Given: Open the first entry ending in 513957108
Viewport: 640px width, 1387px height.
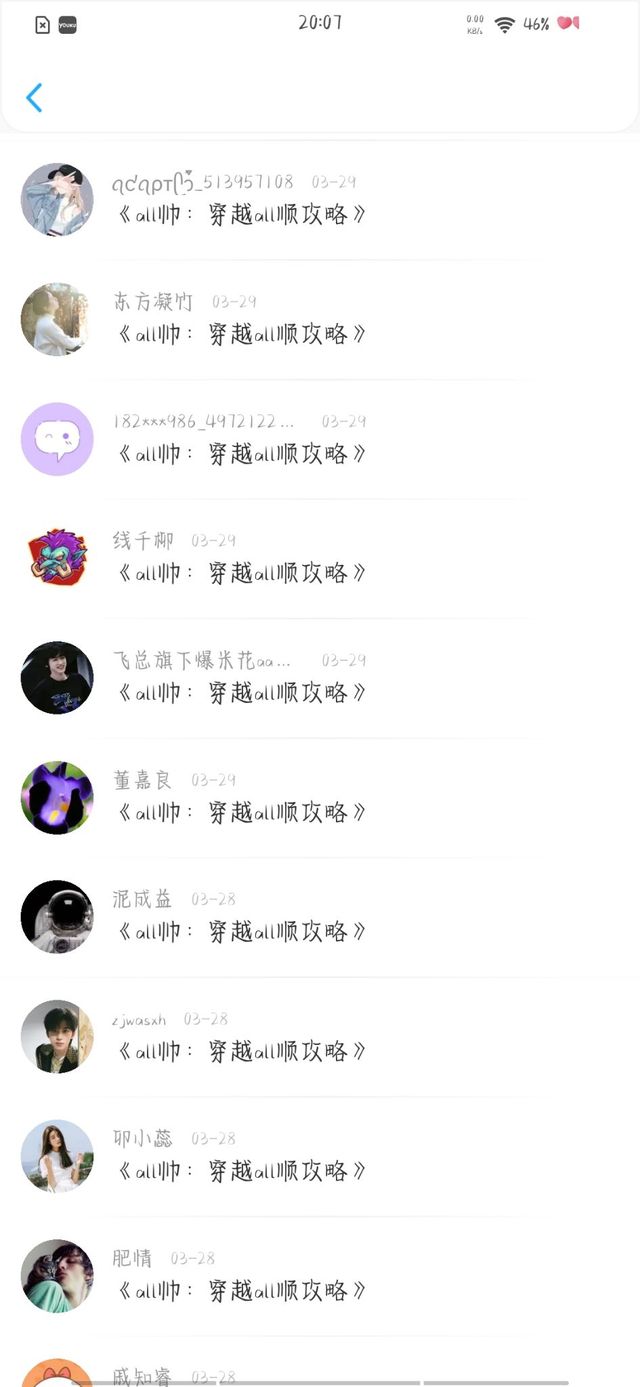Looking at the screenshot, I should 320,200.
